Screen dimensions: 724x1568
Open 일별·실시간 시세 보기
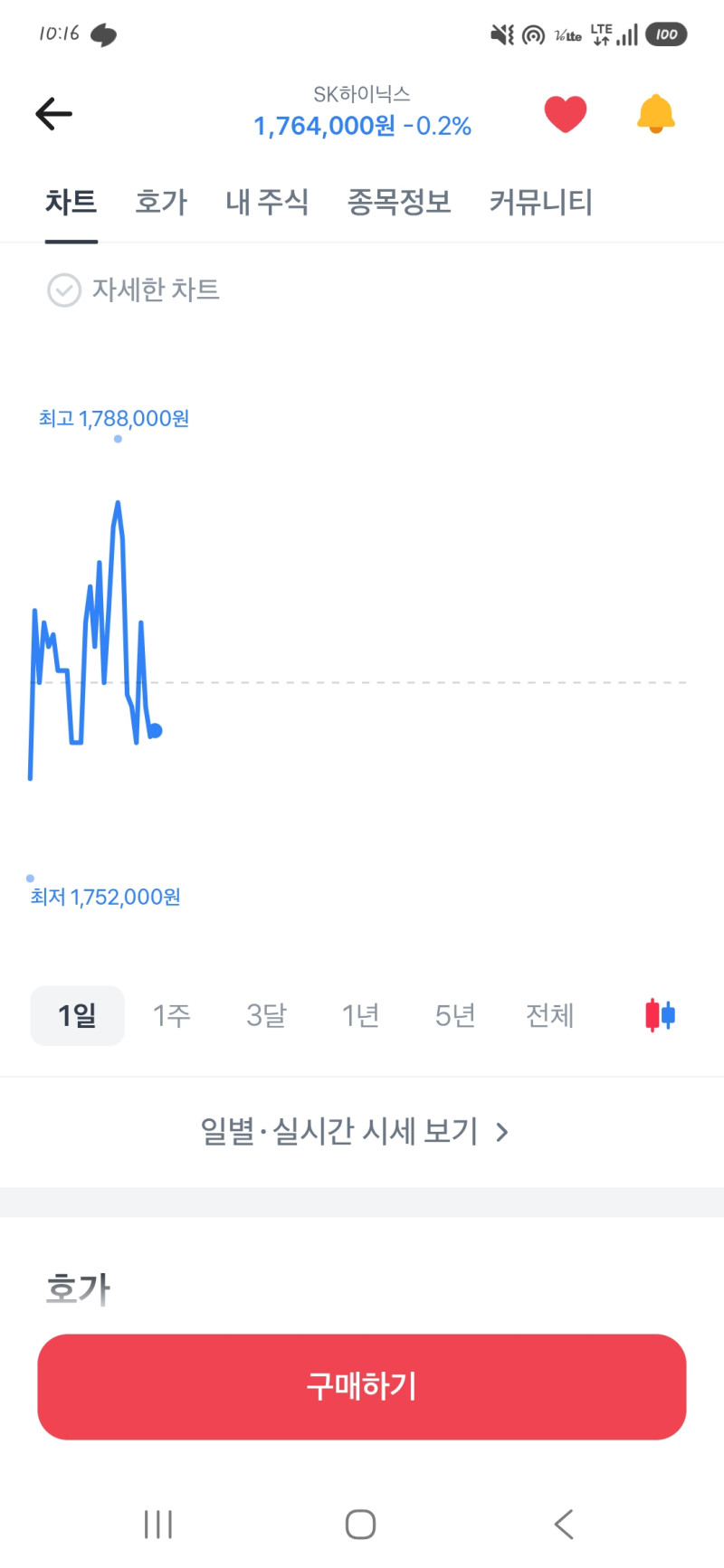[355, 1131]
